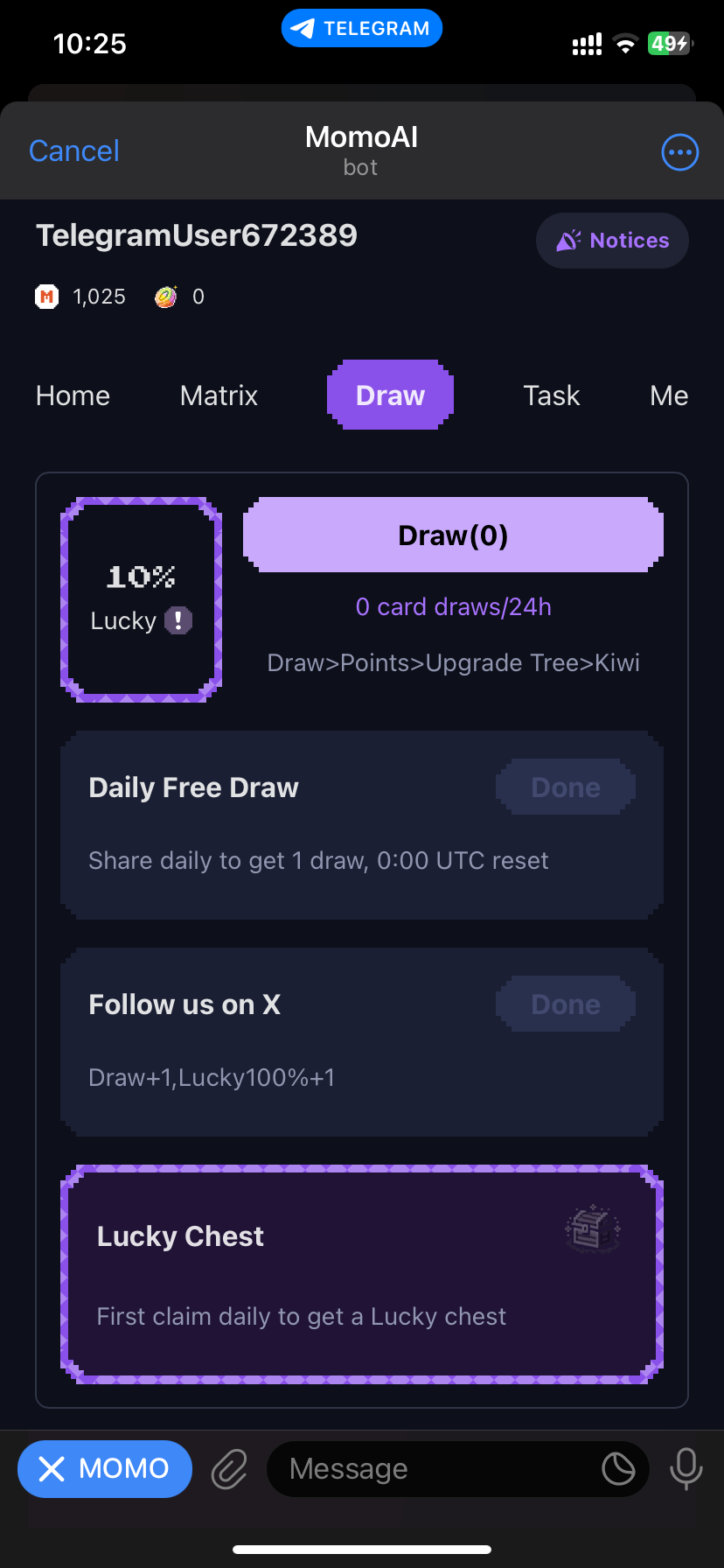The image size is (724, 1568).
Task: Select the Task tab
Action: (x=551, y=395)
